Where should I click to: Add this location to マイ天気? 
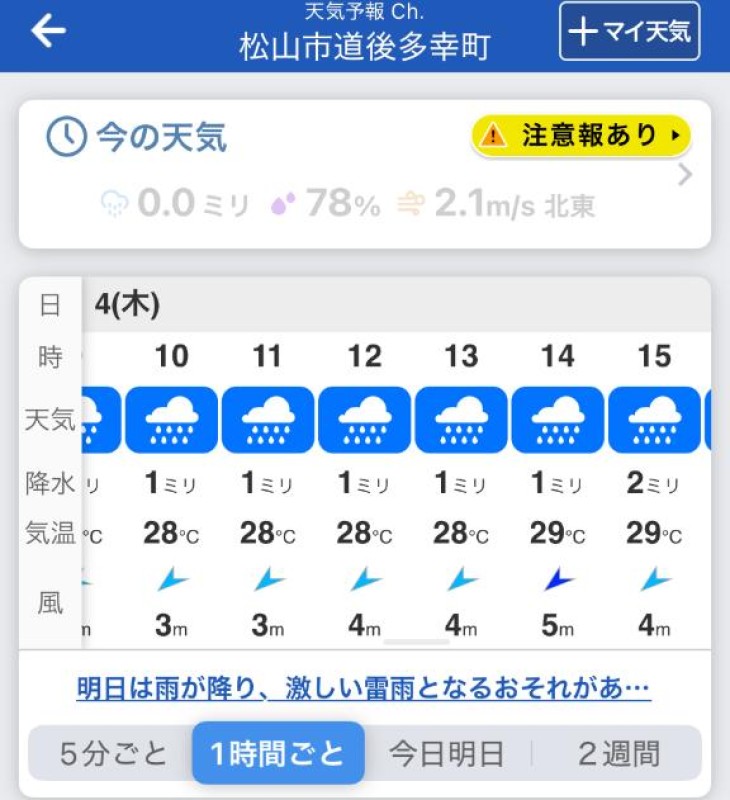point(629,32)
